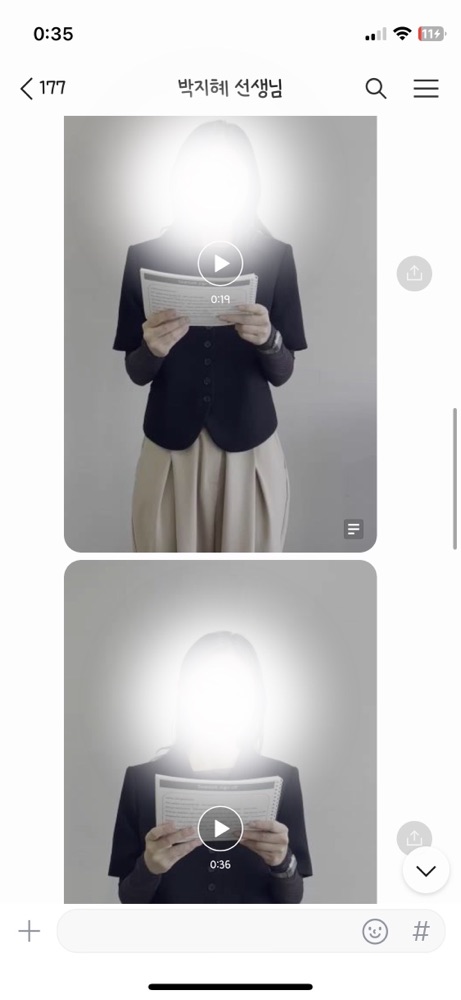This screenshot has height=1000, width=461.
Task: Jump to the latest messages
Action: [426, 871]
